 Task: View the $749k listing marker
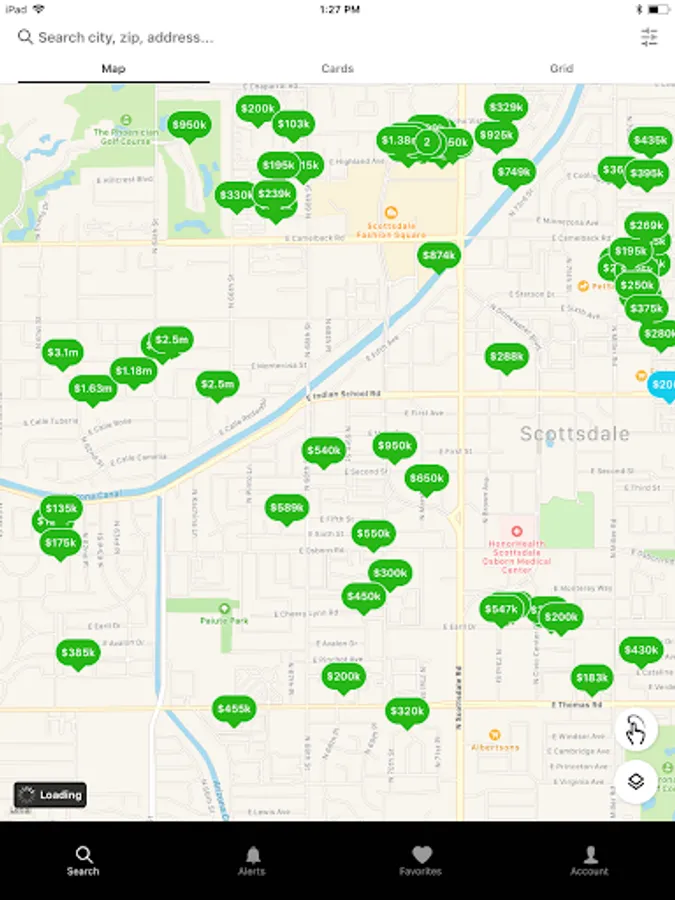click(513, 172)
